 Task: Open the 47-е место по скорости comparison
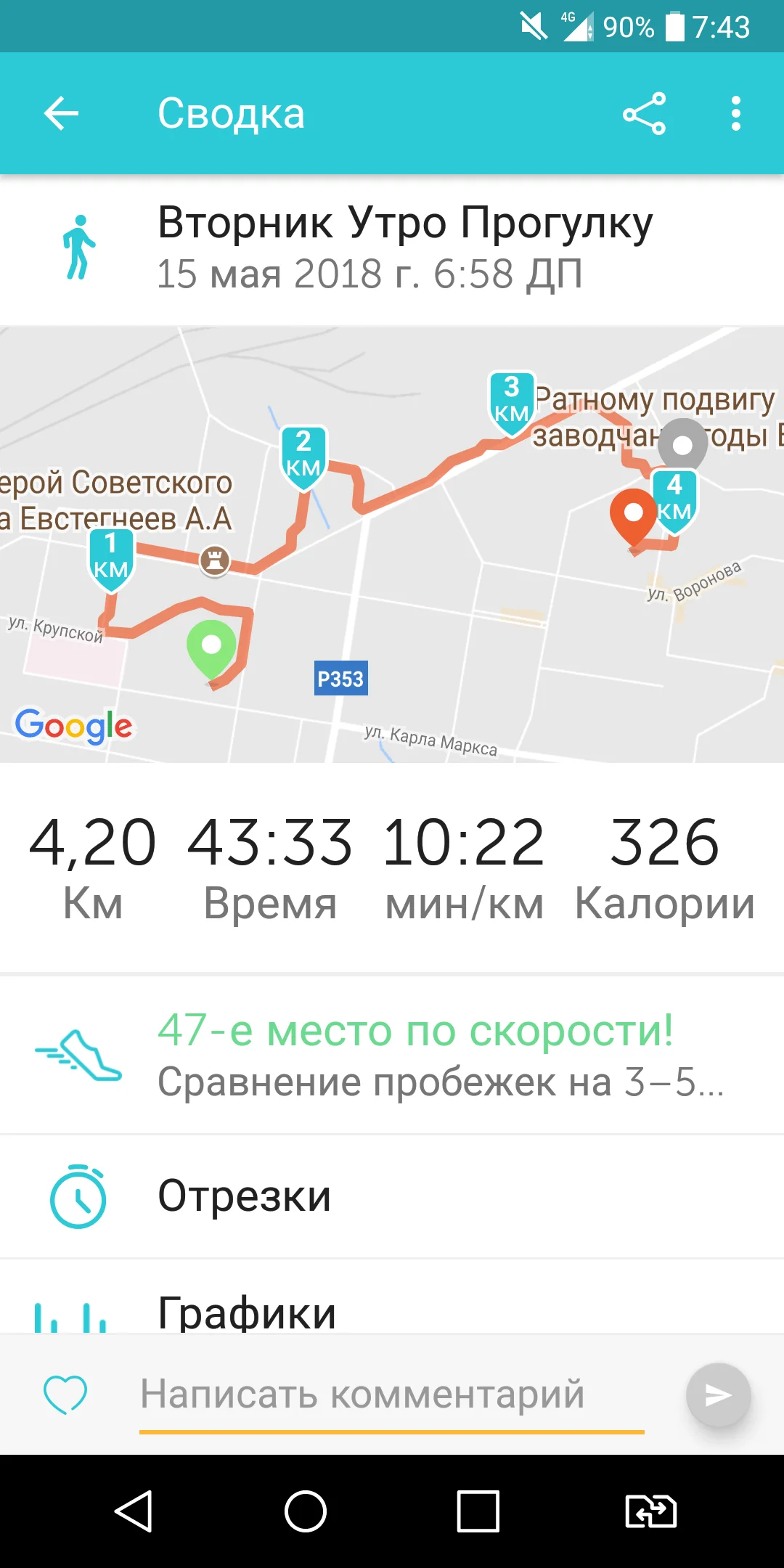[392, 1055]
